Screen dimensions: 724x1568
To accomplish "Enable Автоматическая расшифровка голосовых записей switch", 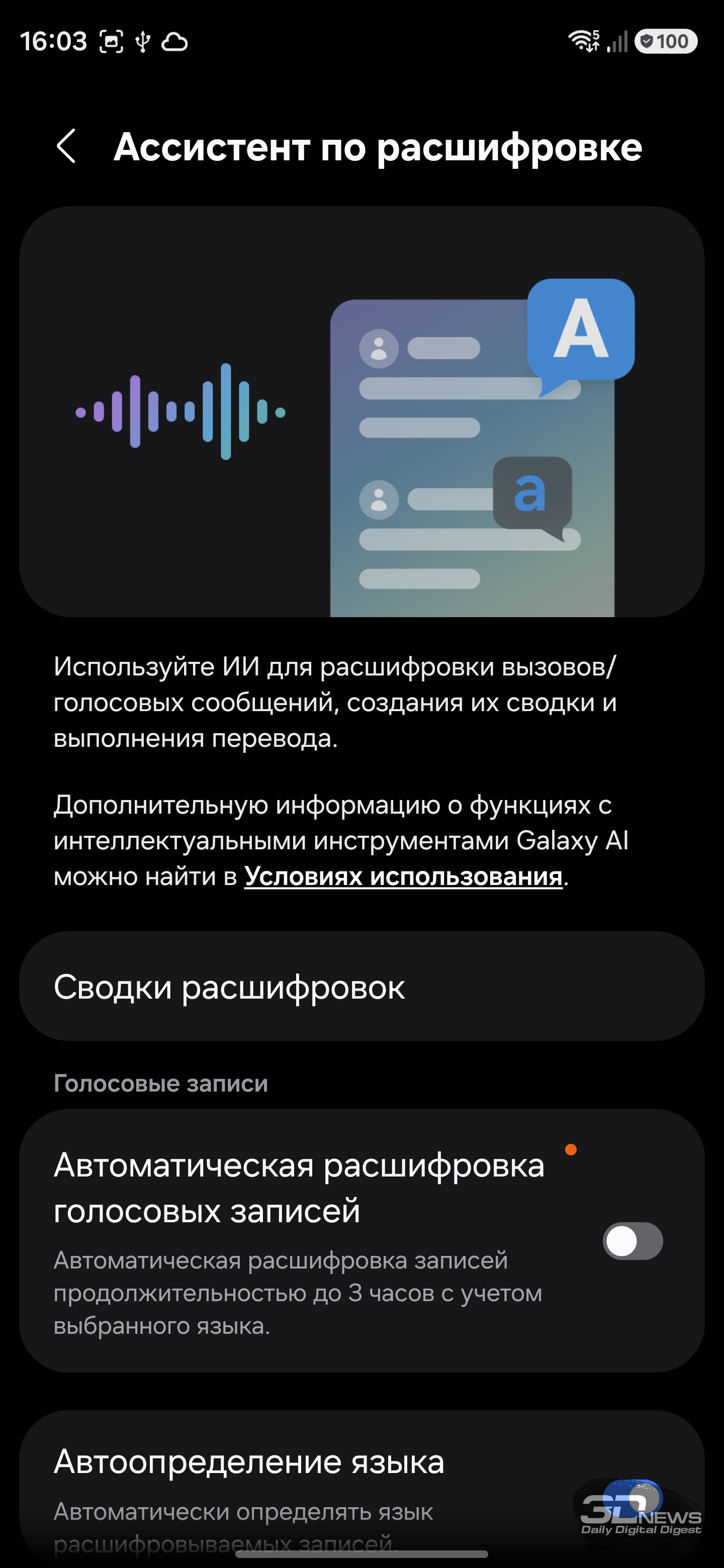I will (632, 1241).
